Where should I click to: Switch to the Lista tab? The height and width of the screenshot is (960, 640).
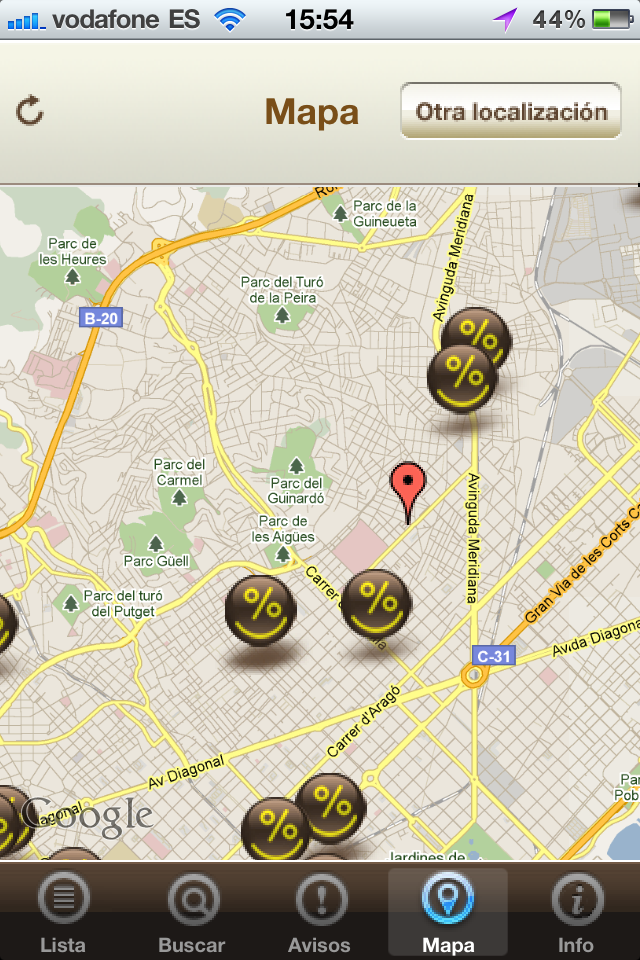tap(63, 912)
